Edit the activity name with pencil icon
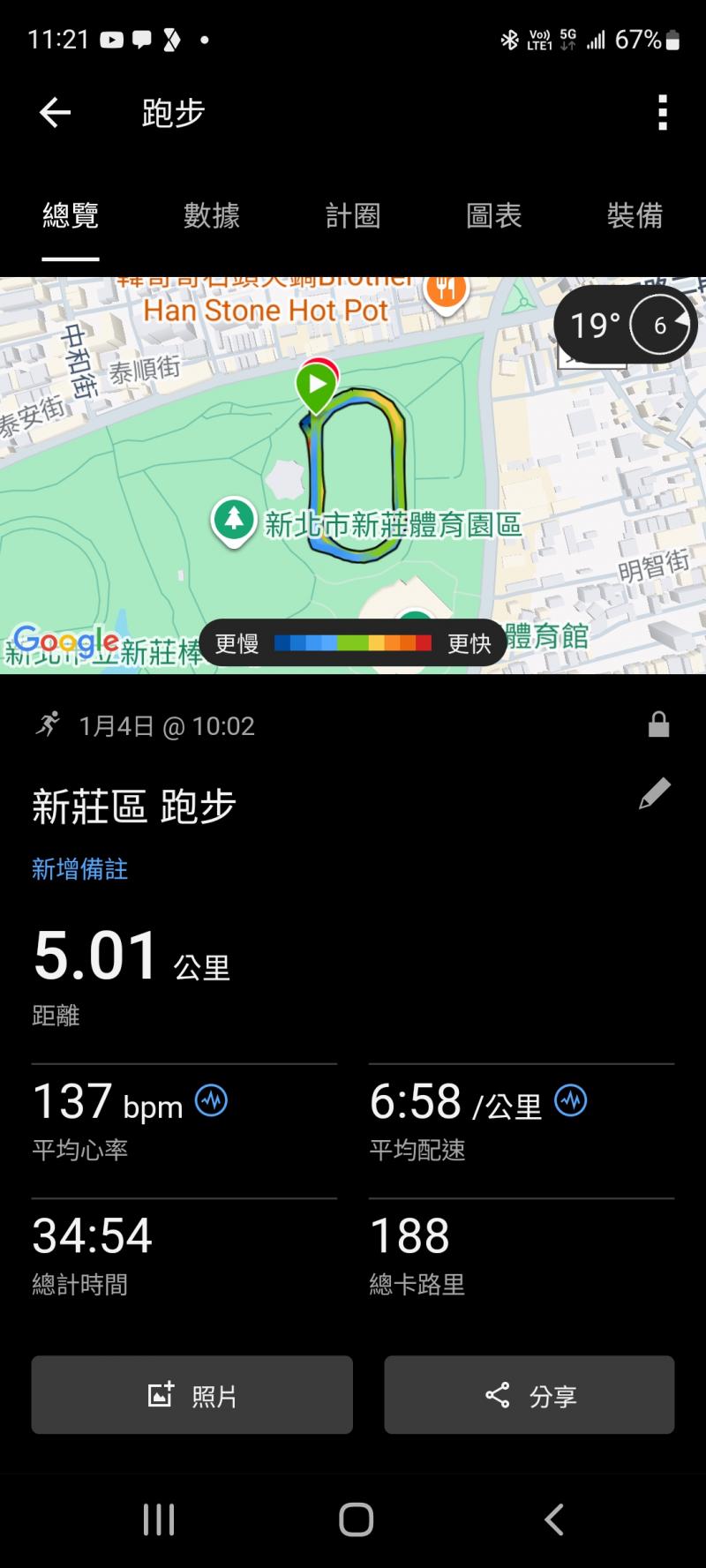The height and width of the screenshot is (1568, 706). click(x=654, y=794)
